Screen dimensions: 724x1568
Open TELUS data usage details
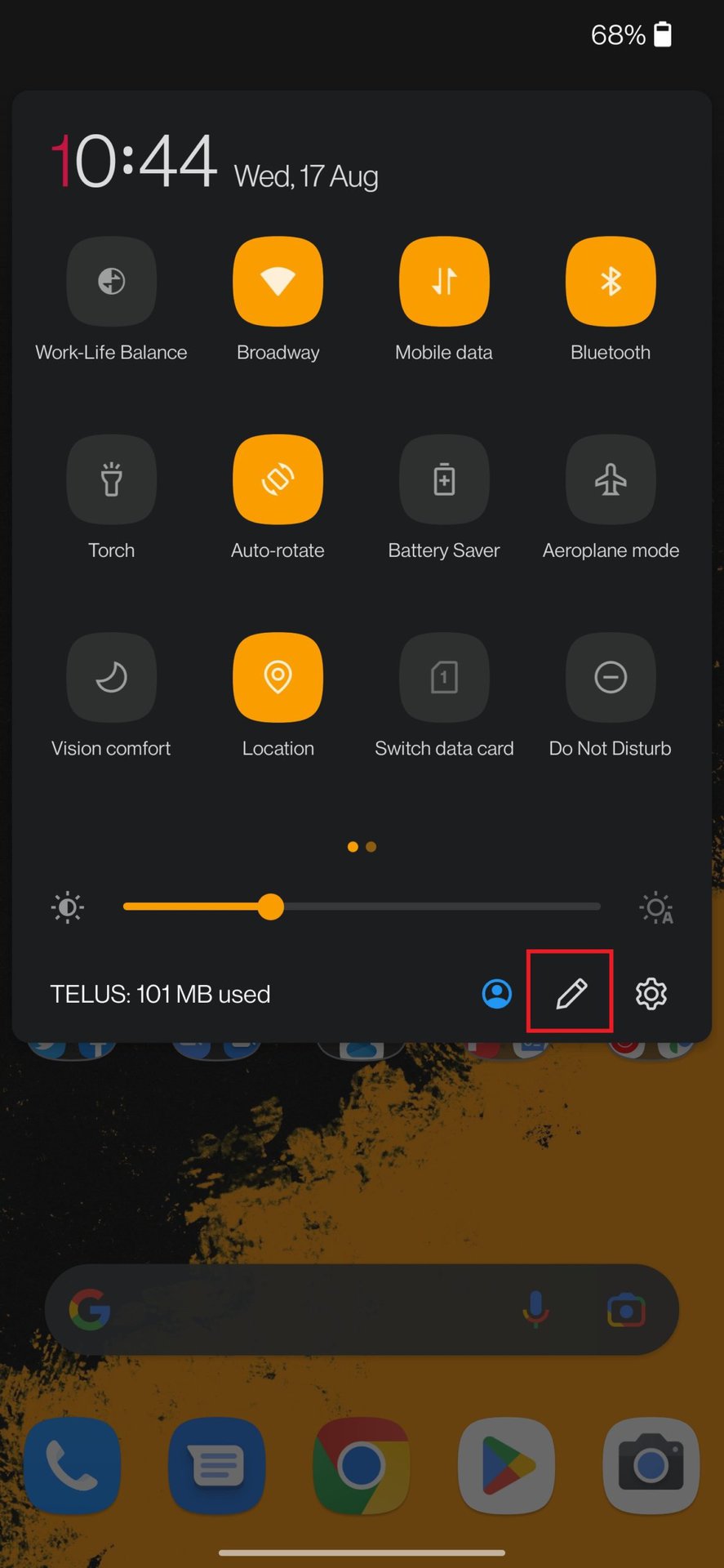(160, 994)
